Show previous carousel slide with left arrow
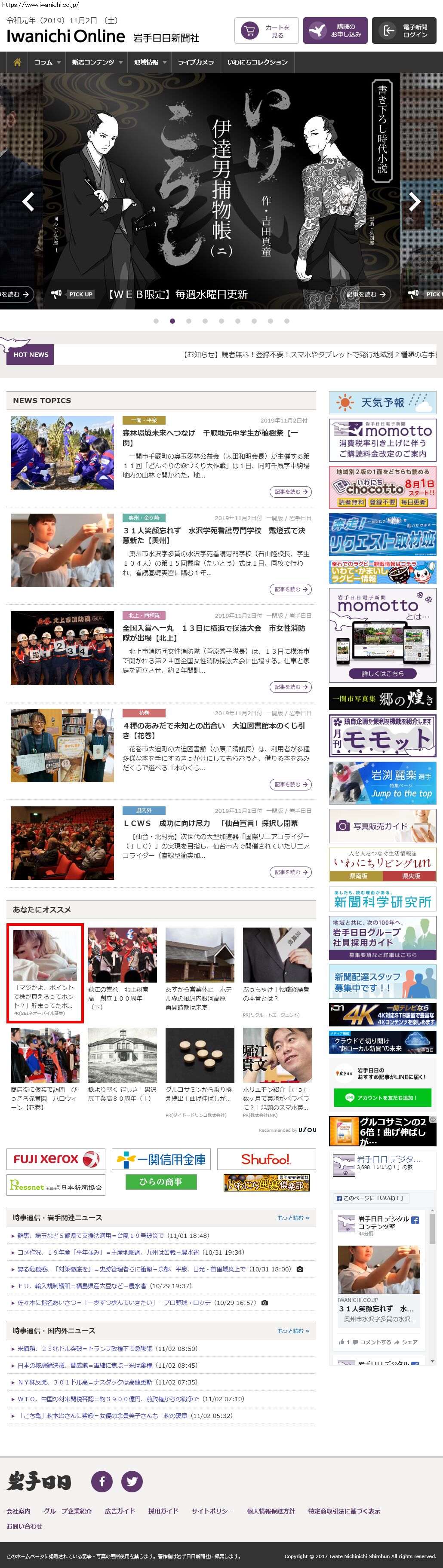The image size is (443, 1568). click(x=28, y=202)
